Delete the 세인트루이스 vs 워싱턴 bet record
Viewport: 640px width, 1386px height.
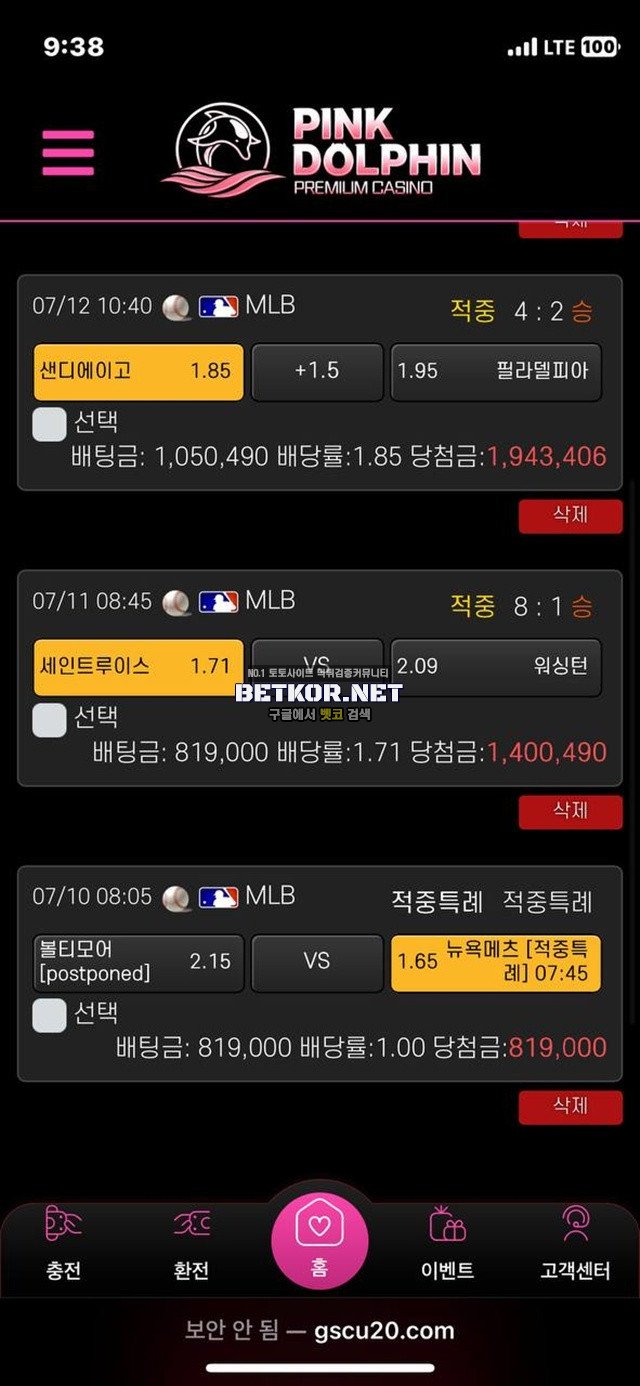(570, 811)
